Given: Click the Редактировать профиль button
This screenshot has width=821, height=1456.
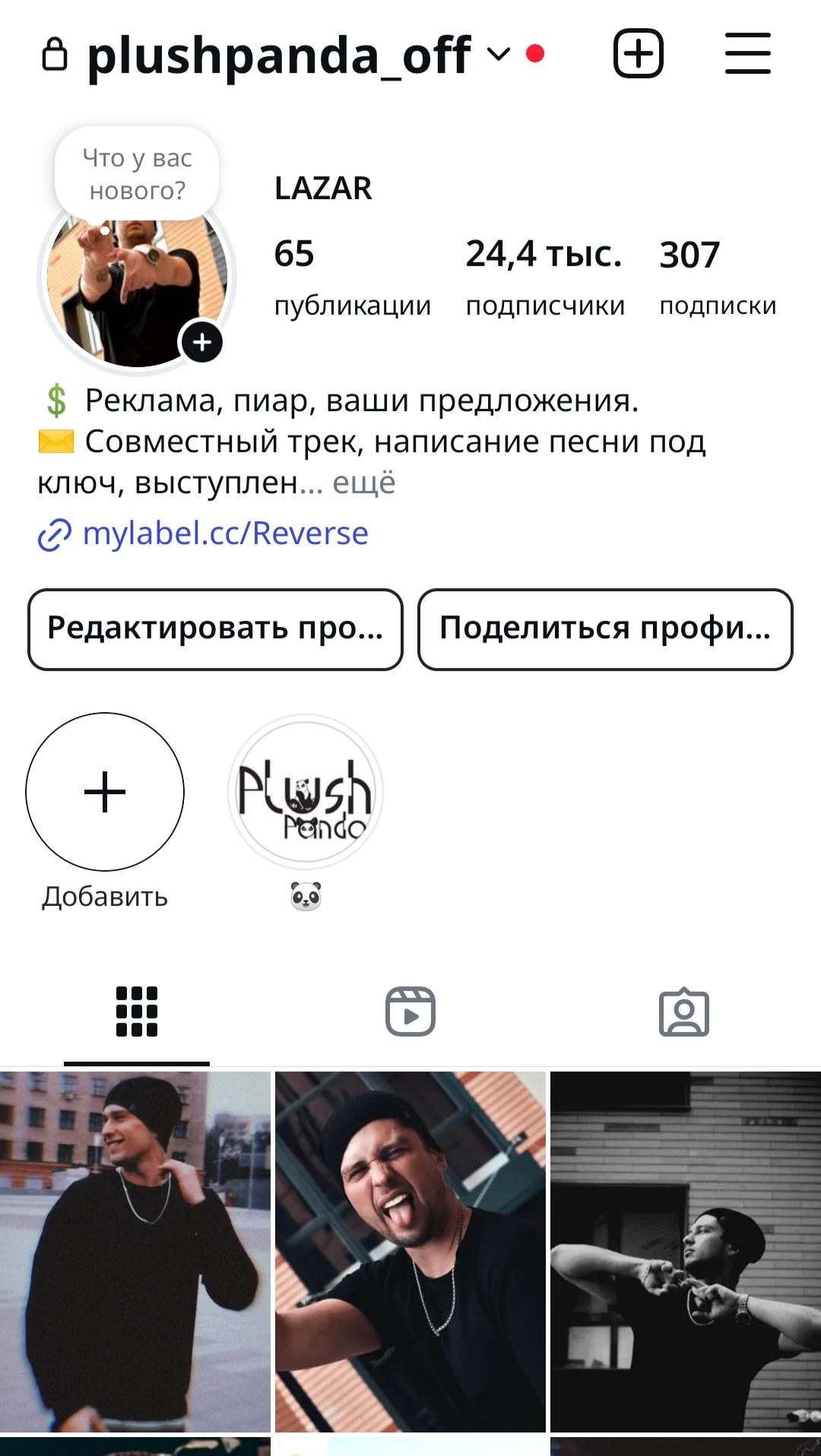Looking at the screenshot, I should tap(215, 629).
